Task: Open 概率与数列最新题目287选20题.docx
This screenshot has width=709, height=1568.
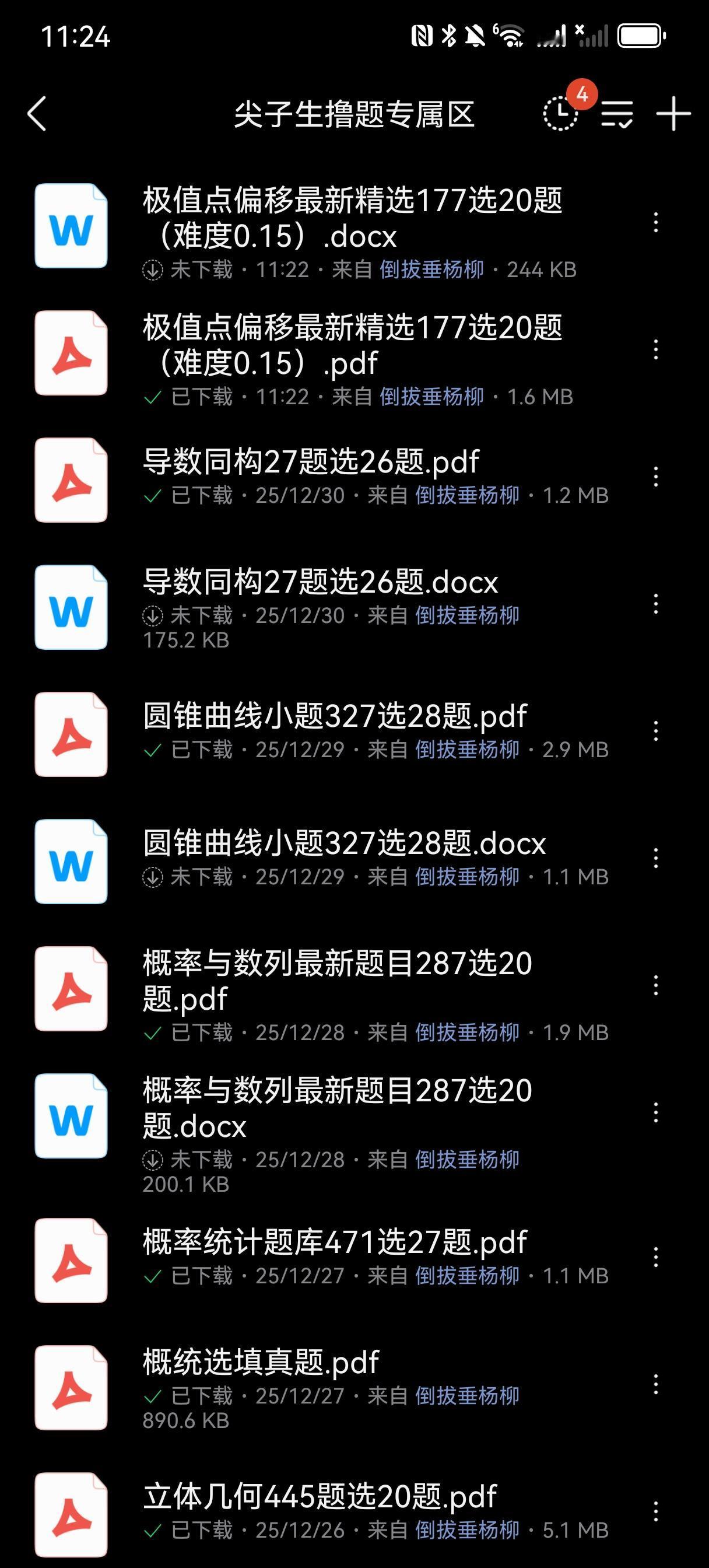Action: pos(337,1108)
